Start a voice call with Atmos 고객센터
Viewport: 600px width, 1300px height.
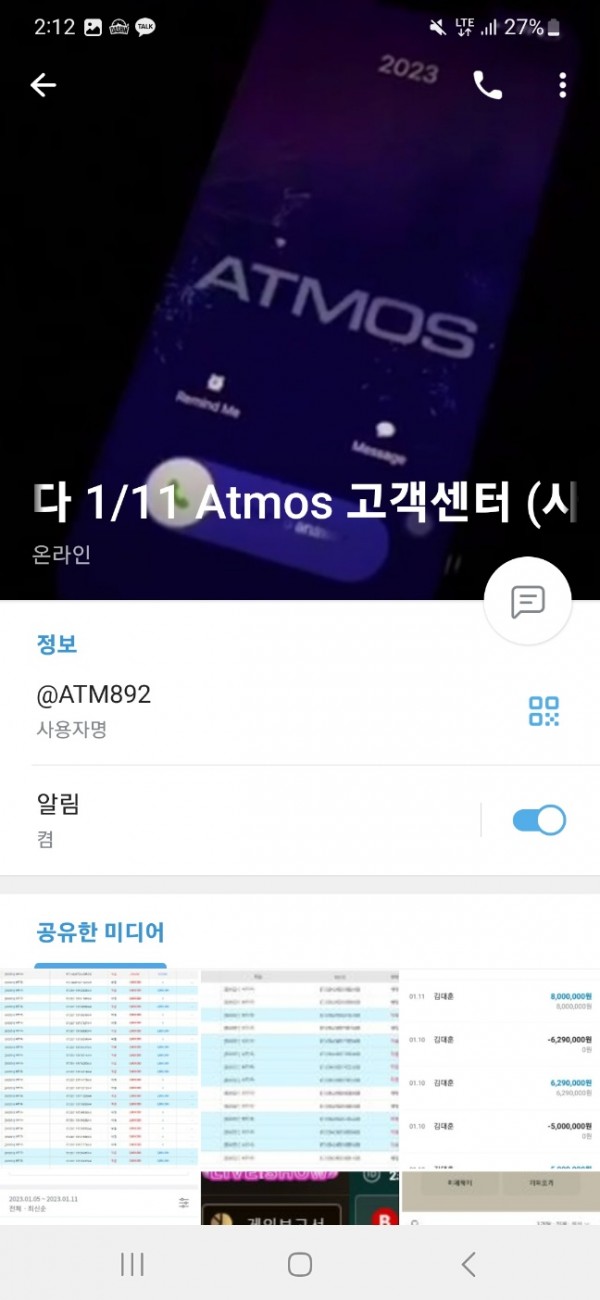point(487,86)
